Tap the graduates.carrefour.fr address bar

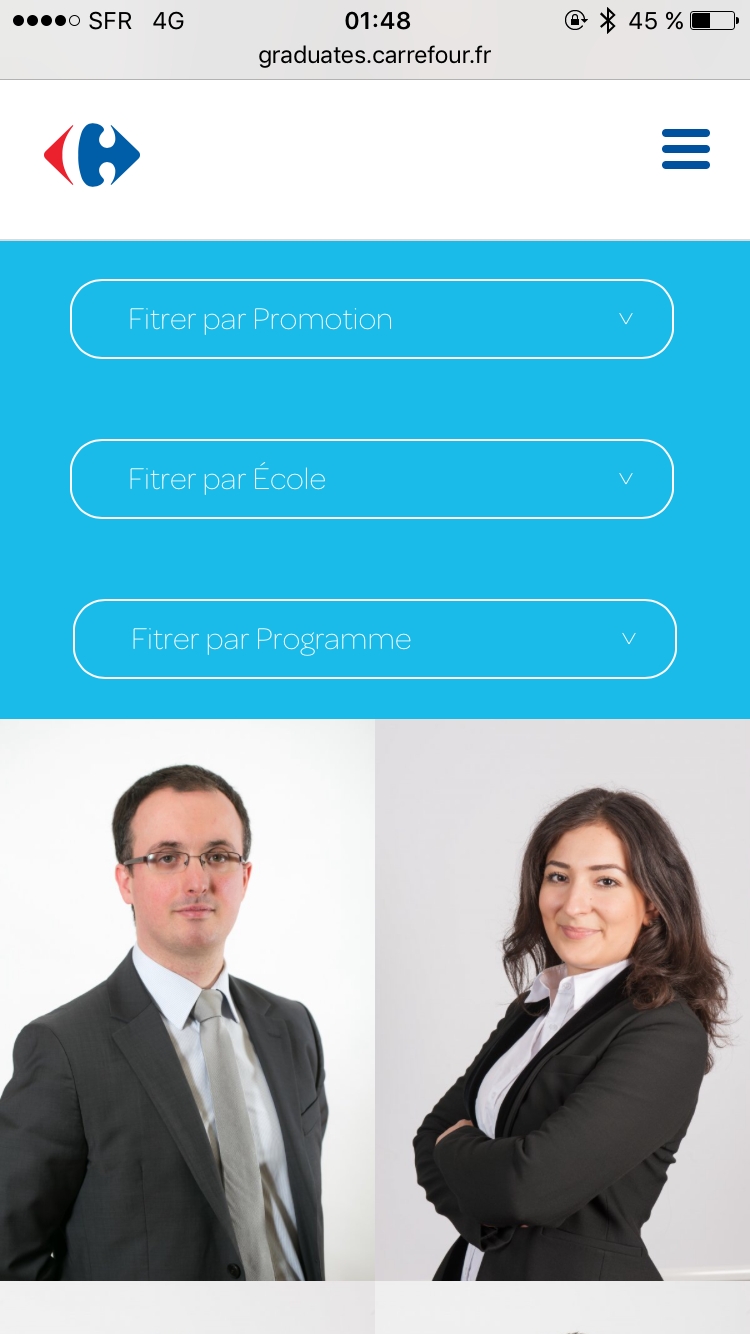[374, 55]
